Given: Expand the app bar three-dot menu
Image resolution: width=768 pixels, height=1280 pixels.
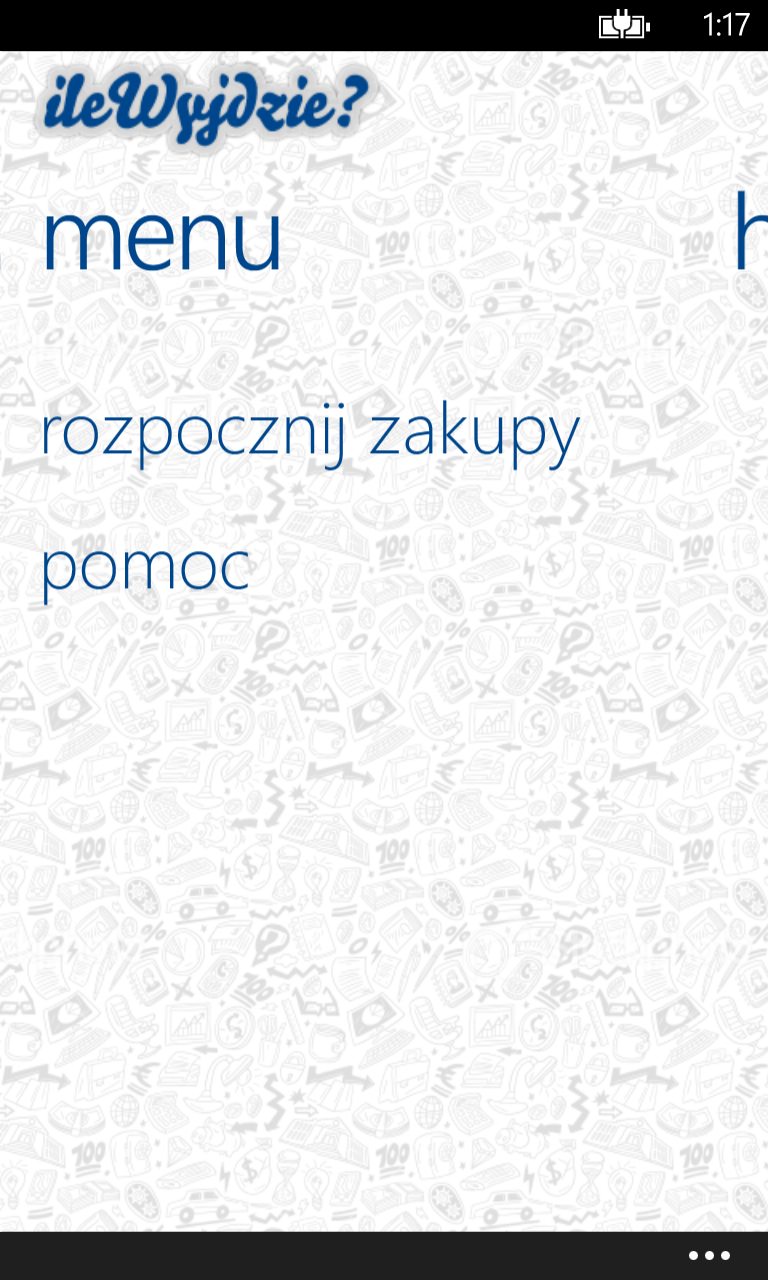Looking at the screenshot, I should click(709, 1256).
